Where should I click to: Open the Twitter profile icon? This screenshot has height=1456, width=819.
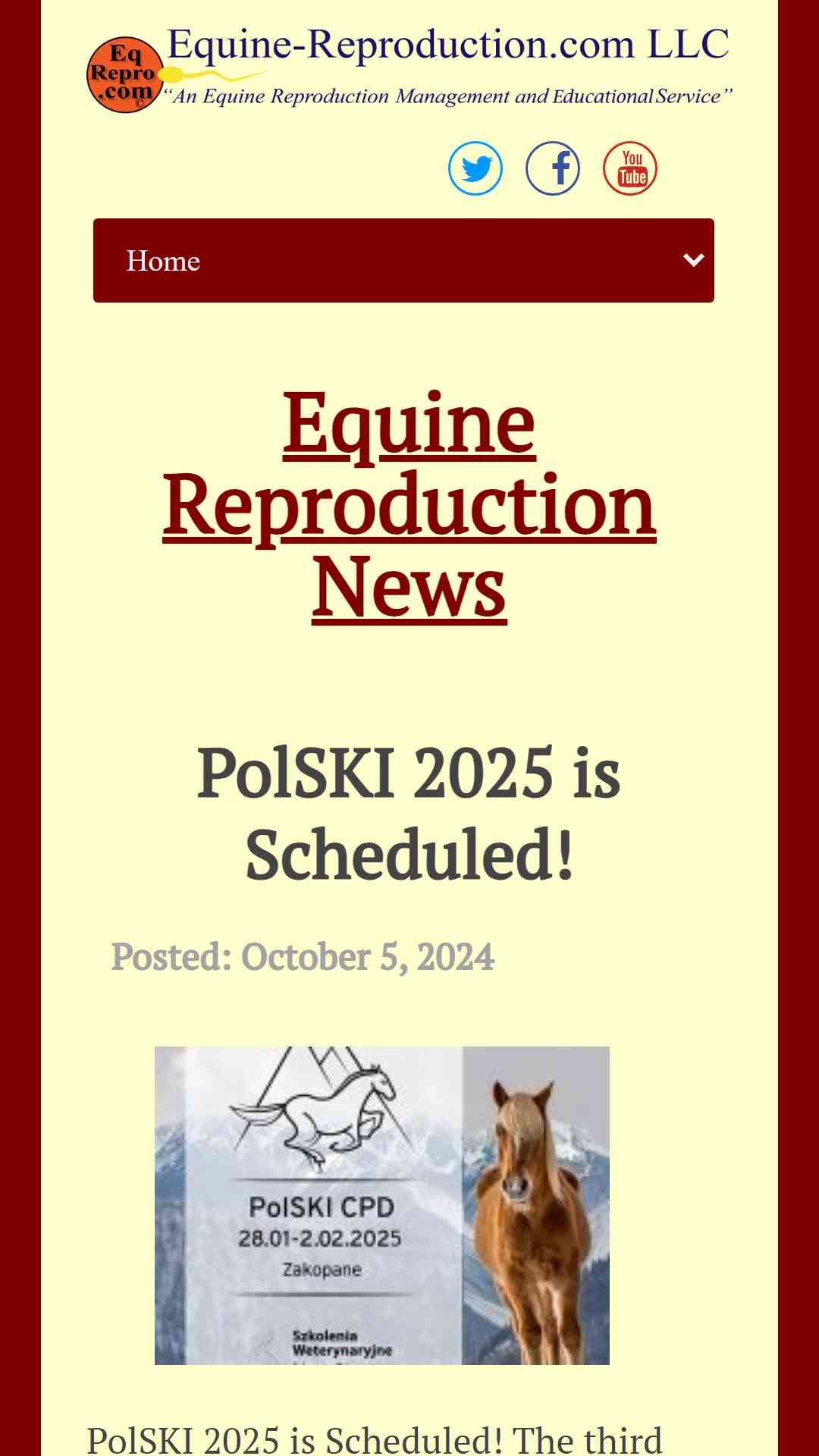coord(475,168)
